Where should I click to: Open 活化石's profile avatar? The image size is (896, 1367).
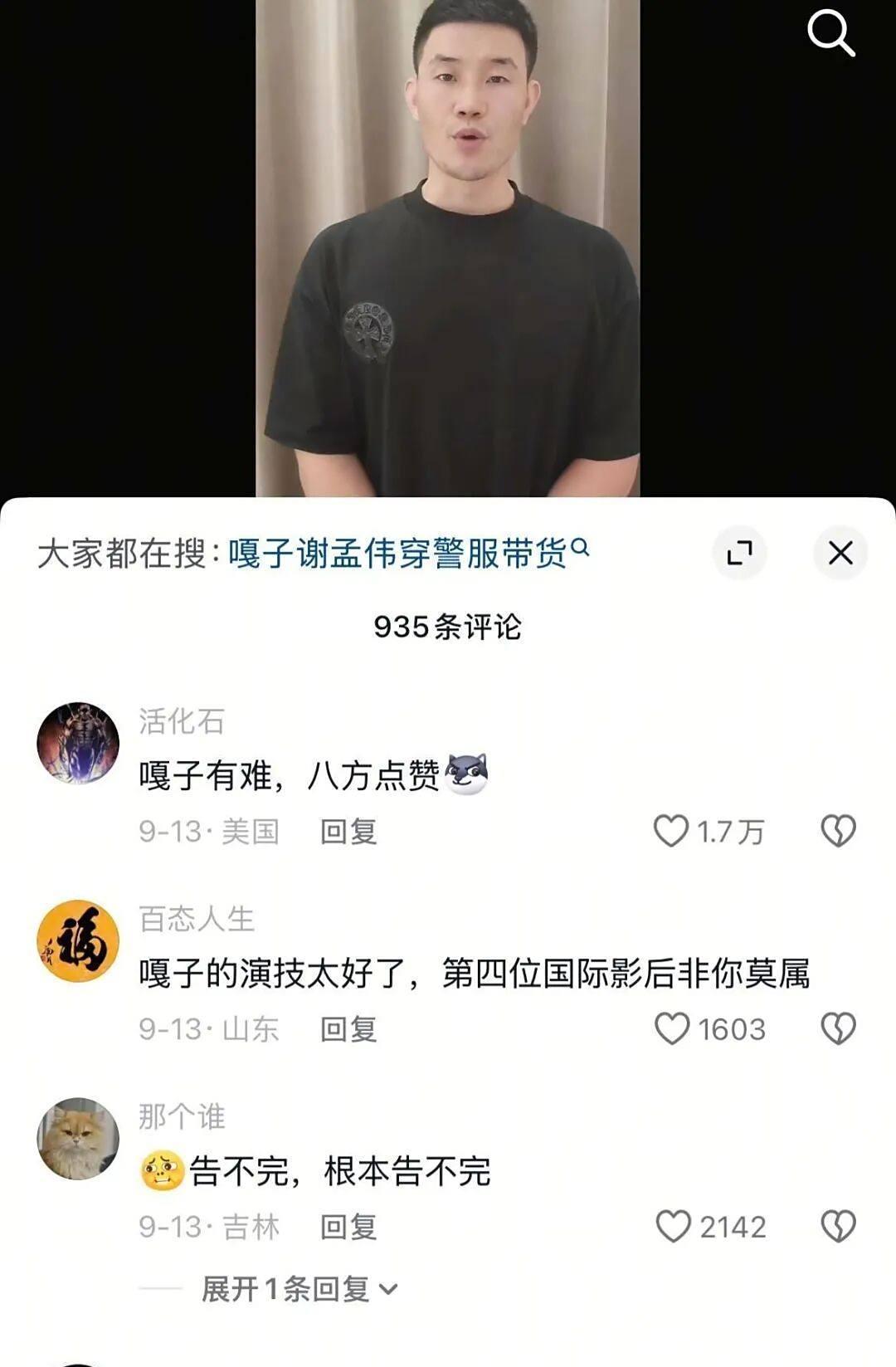click(78, 743)
